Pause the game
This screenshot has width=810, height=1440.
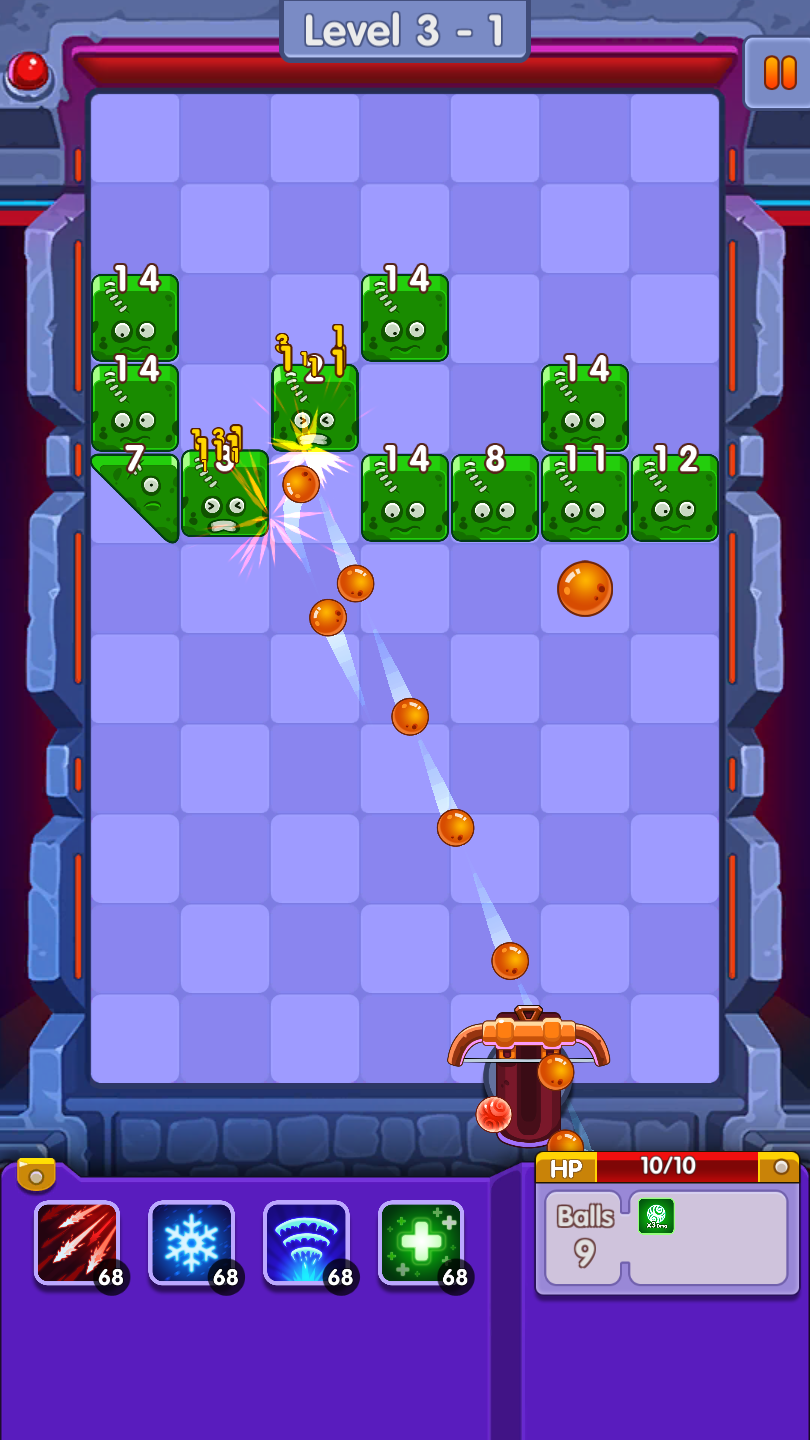point(779,73)
